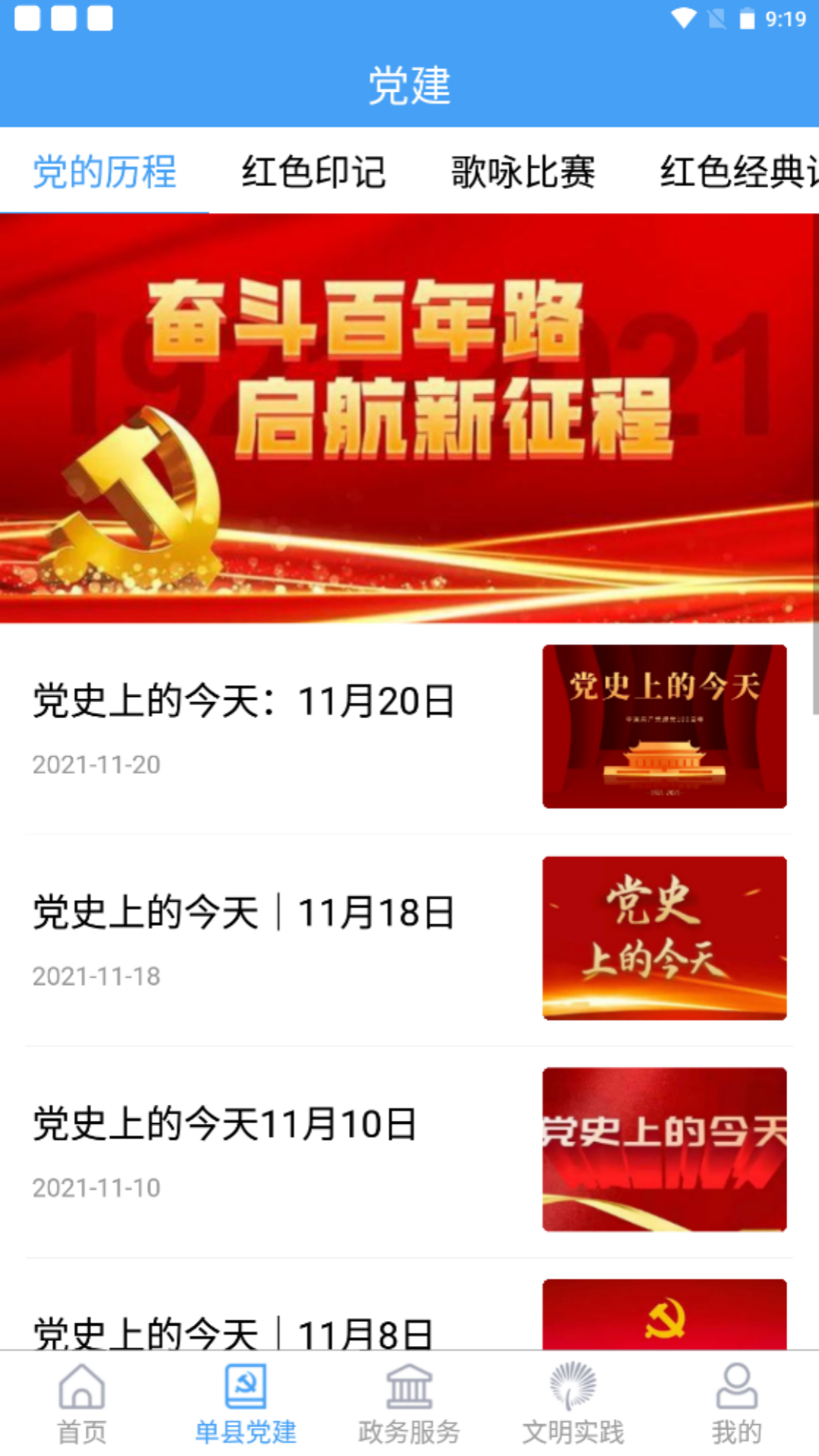Open the 歌咏比赛 tab

click(x=523, y=171)
